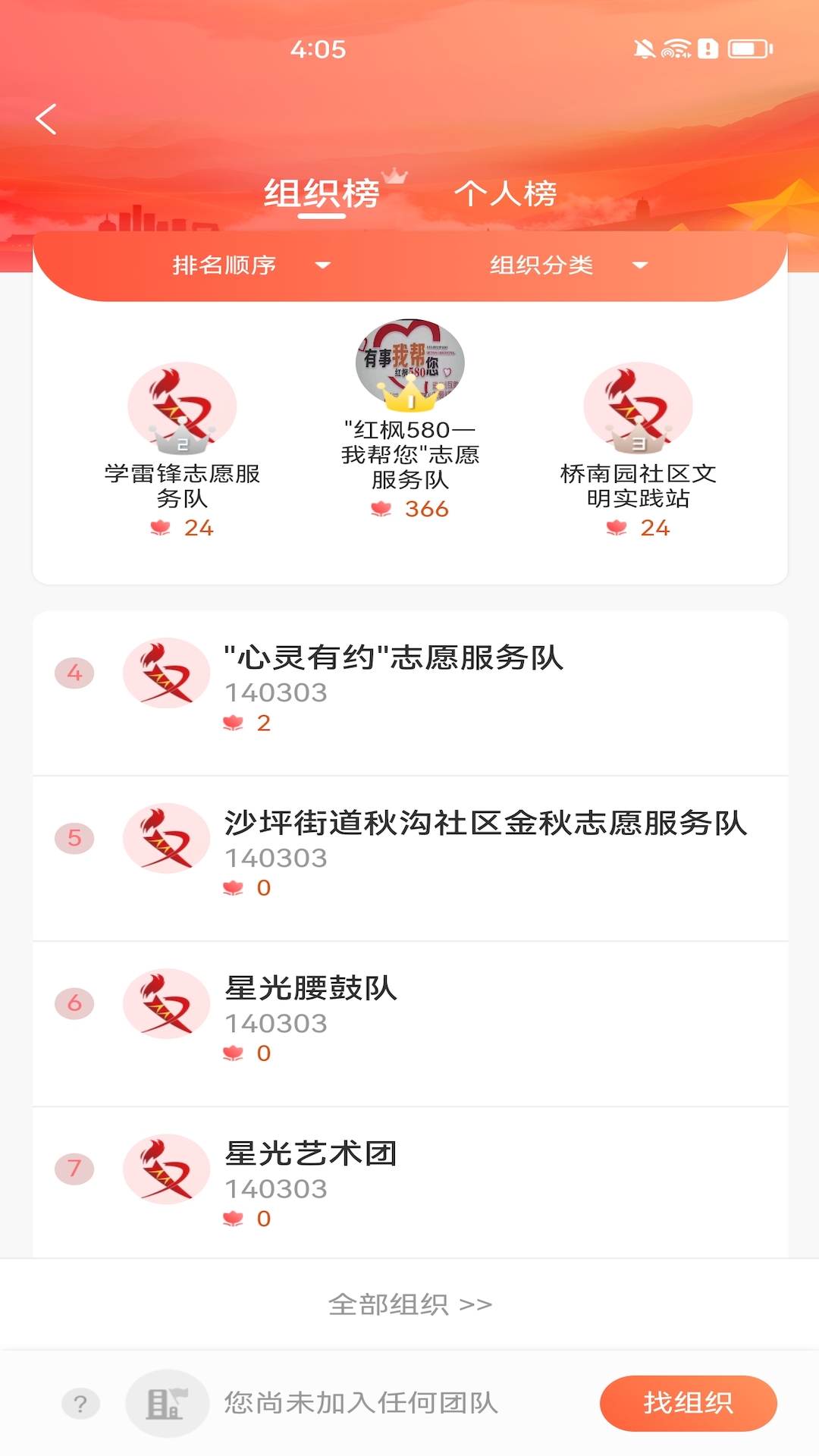
Task: Switch to the 个人榜 tab
Action: tap(508, 194)
